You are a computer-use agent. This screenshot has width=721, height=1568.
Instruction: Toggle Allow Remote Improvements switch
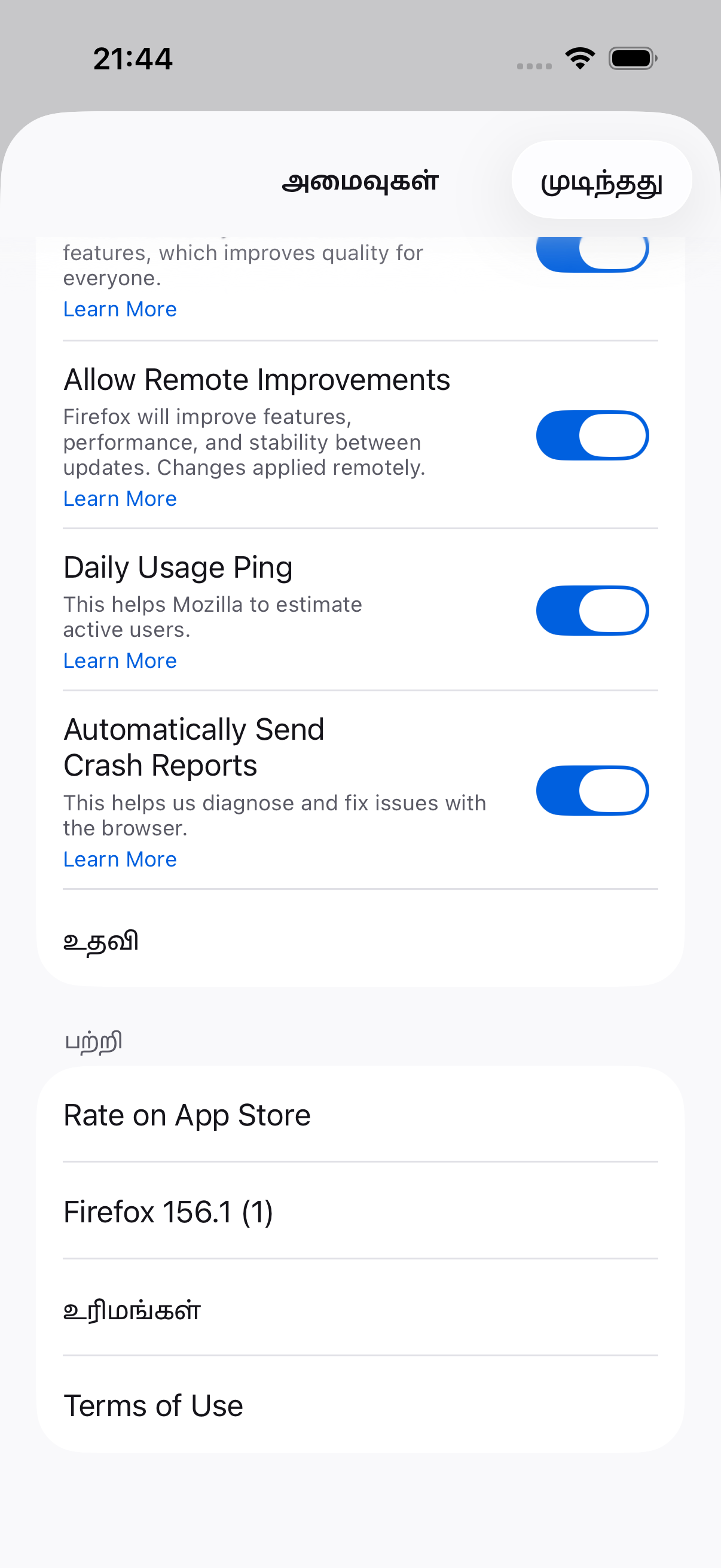tap(592, 436)
